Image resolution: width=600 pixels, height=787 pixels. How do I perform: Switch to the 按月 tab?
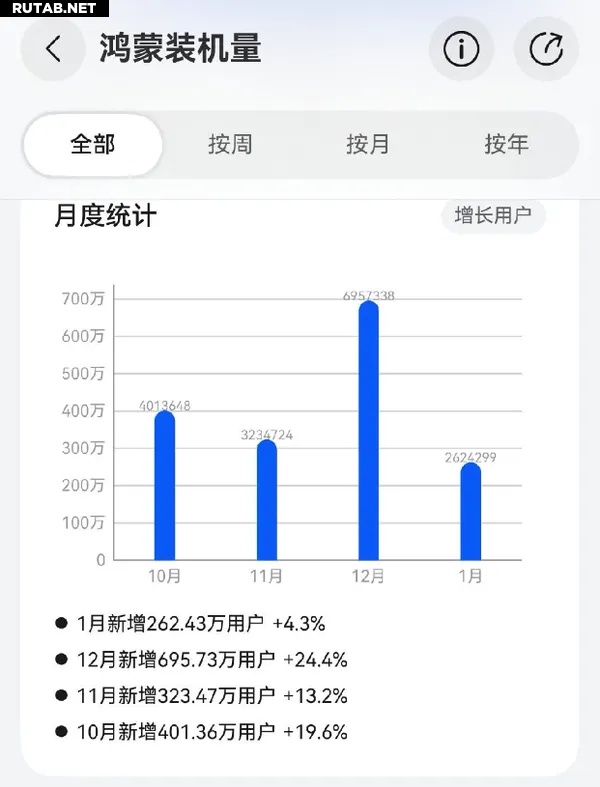pyautogui.click(x=368, y=144)
